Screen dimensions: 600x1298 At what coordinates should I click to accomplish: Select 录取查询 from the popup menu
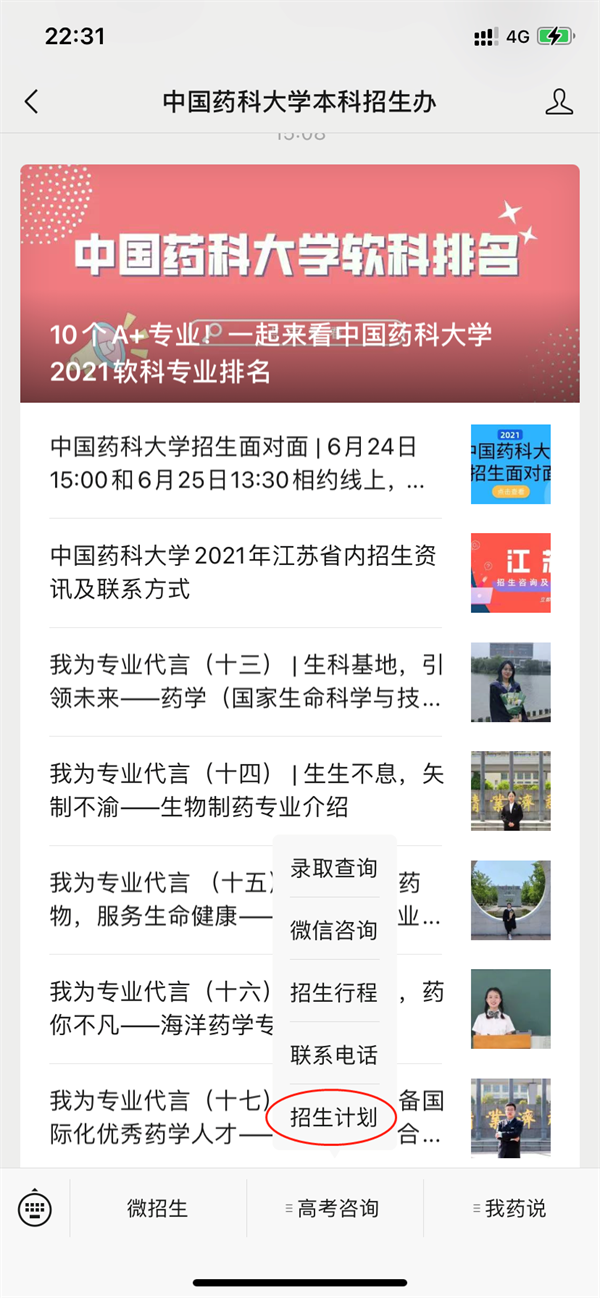click(334, 868)
